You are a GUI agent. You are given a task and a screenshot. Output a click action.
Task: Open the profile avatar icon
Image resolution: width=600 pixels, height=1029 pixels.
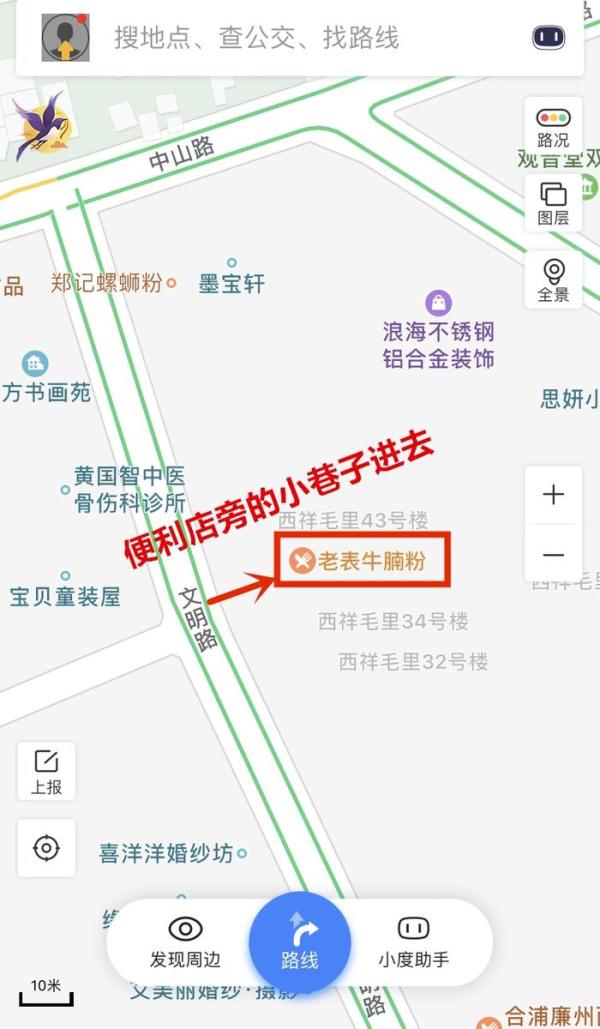[66, 39]
